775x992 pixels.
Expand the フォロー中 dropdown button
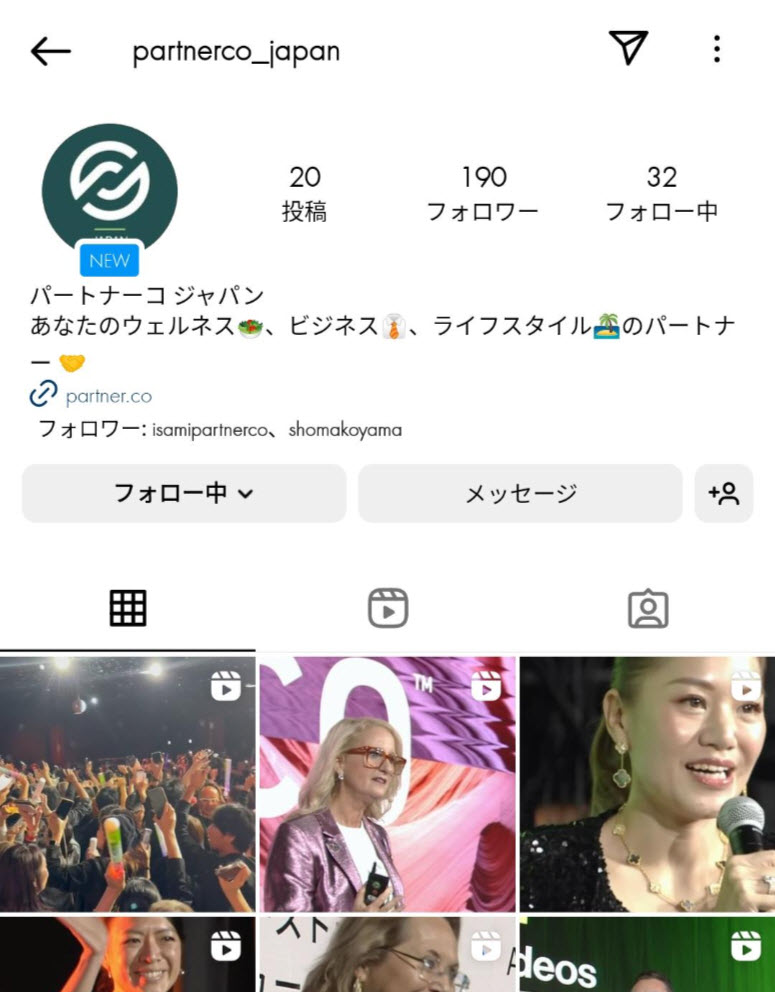tap(184, 493)
